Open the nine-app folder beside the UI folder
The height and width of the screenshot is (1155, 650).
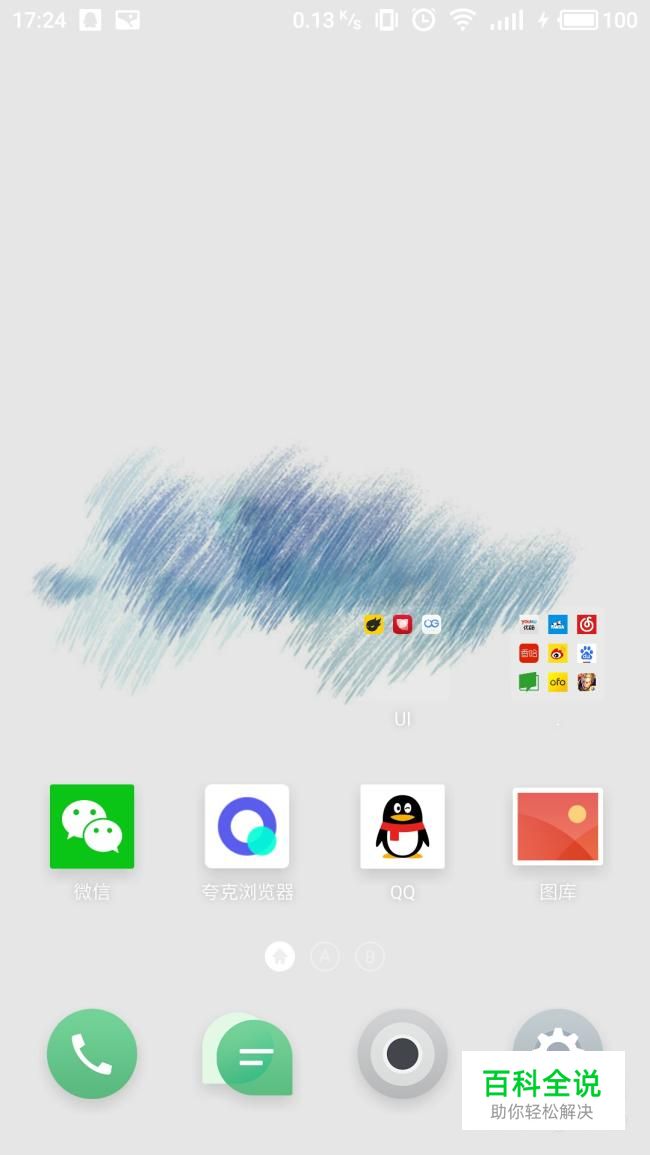point(557,654)
